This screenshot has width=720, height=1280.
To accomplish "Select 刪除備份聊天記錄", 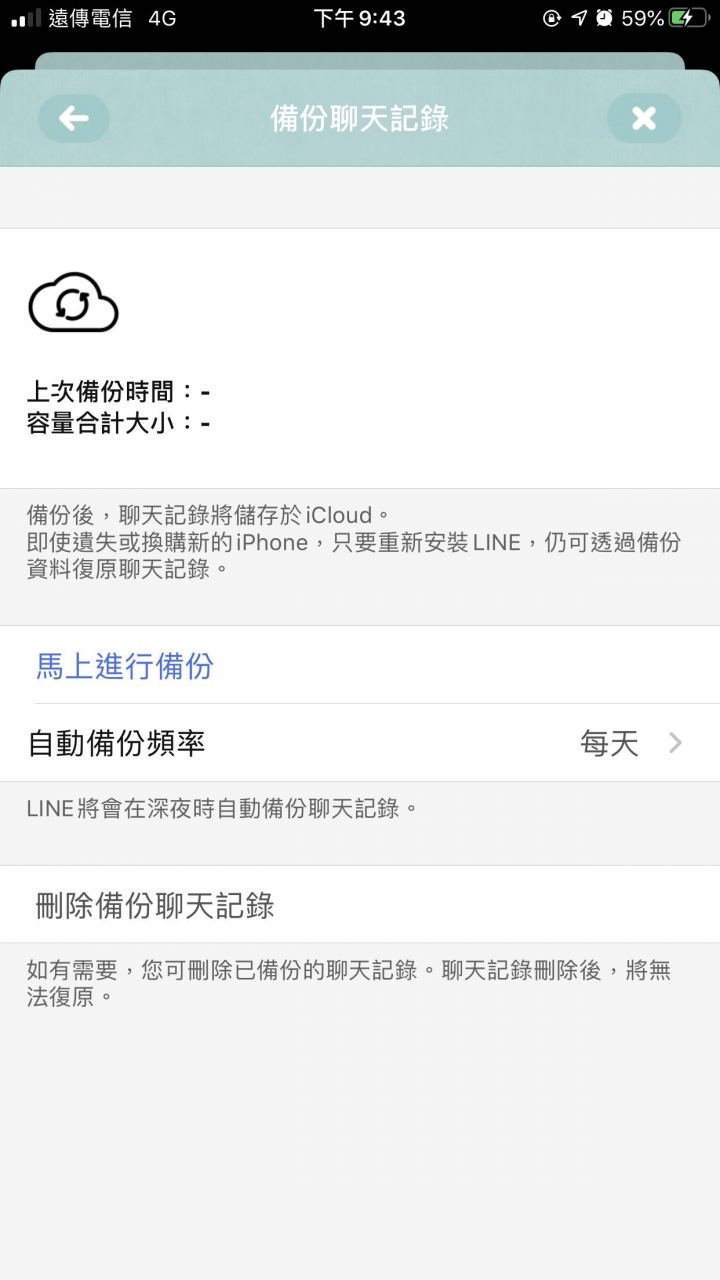I will pos(360,905).
